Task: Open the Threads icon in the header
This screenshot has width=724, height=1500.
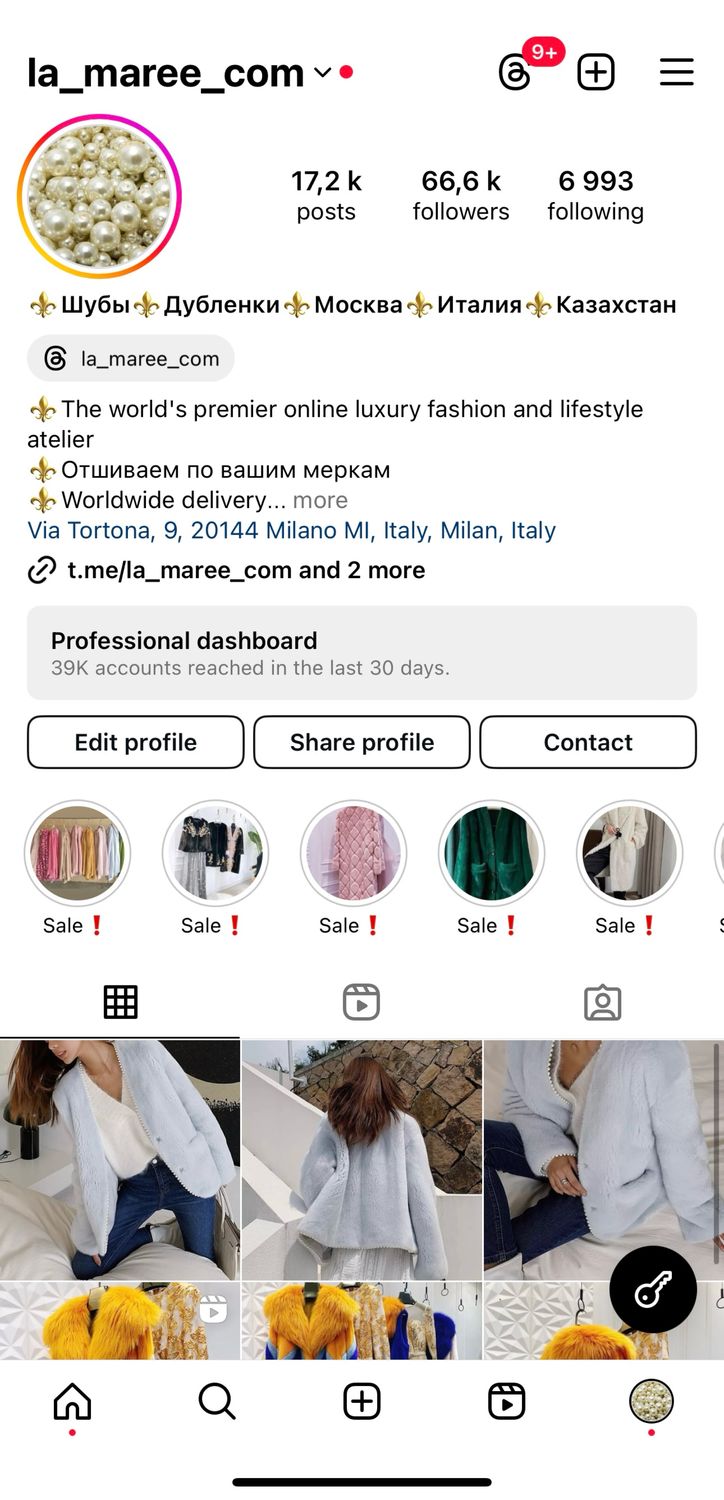Action: click(x=515, y=73)
